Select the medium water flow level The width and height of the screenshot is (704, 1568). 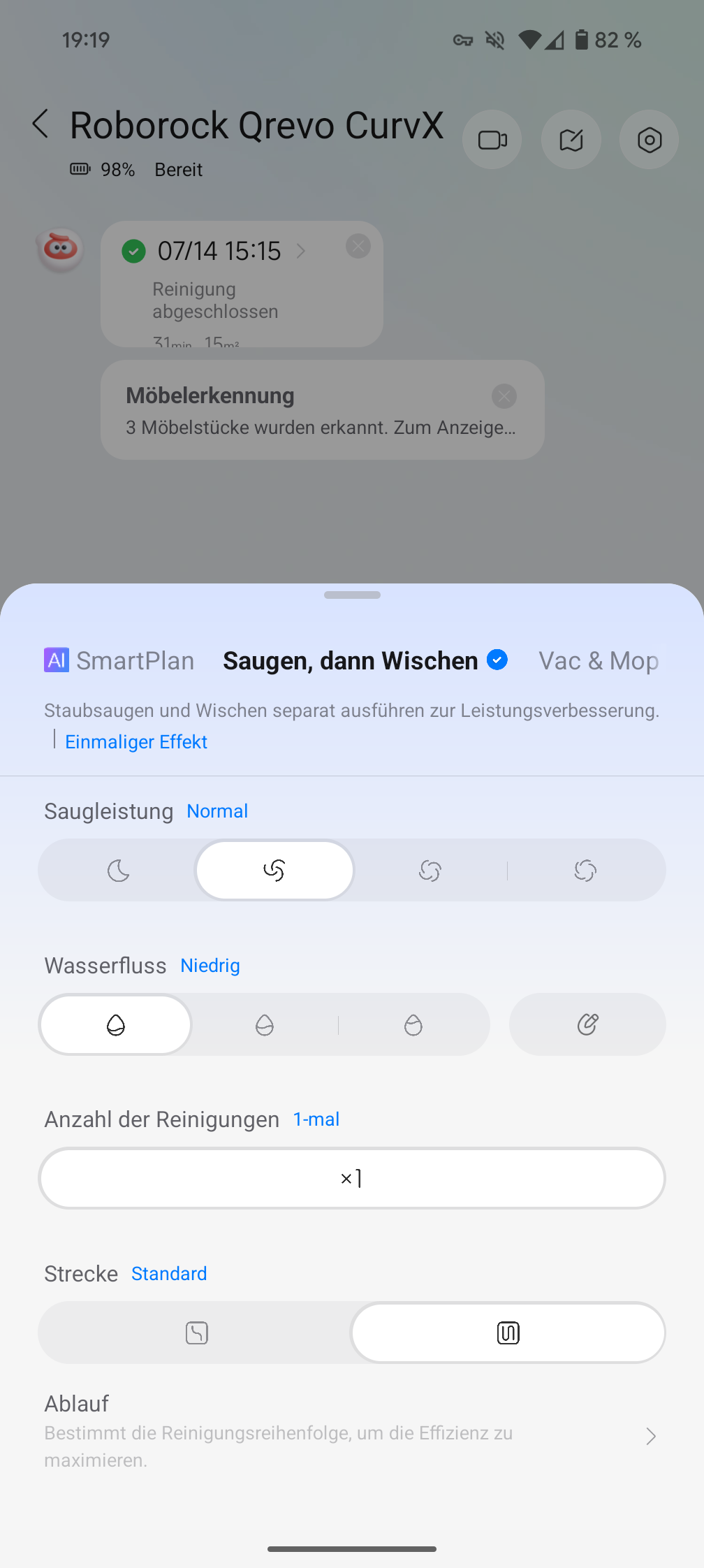(265, 1025)
